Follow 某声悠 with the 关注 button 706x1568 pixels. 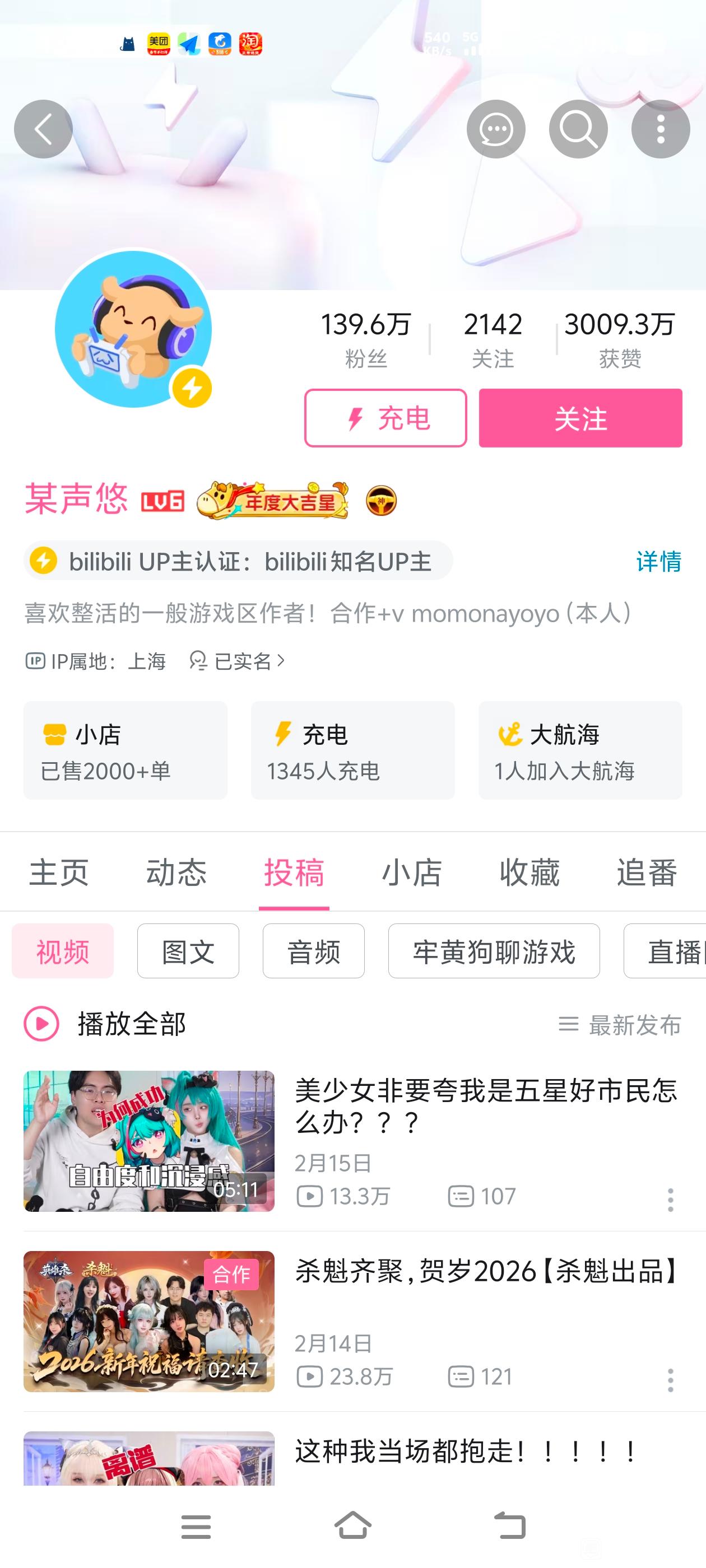point(580,418)
